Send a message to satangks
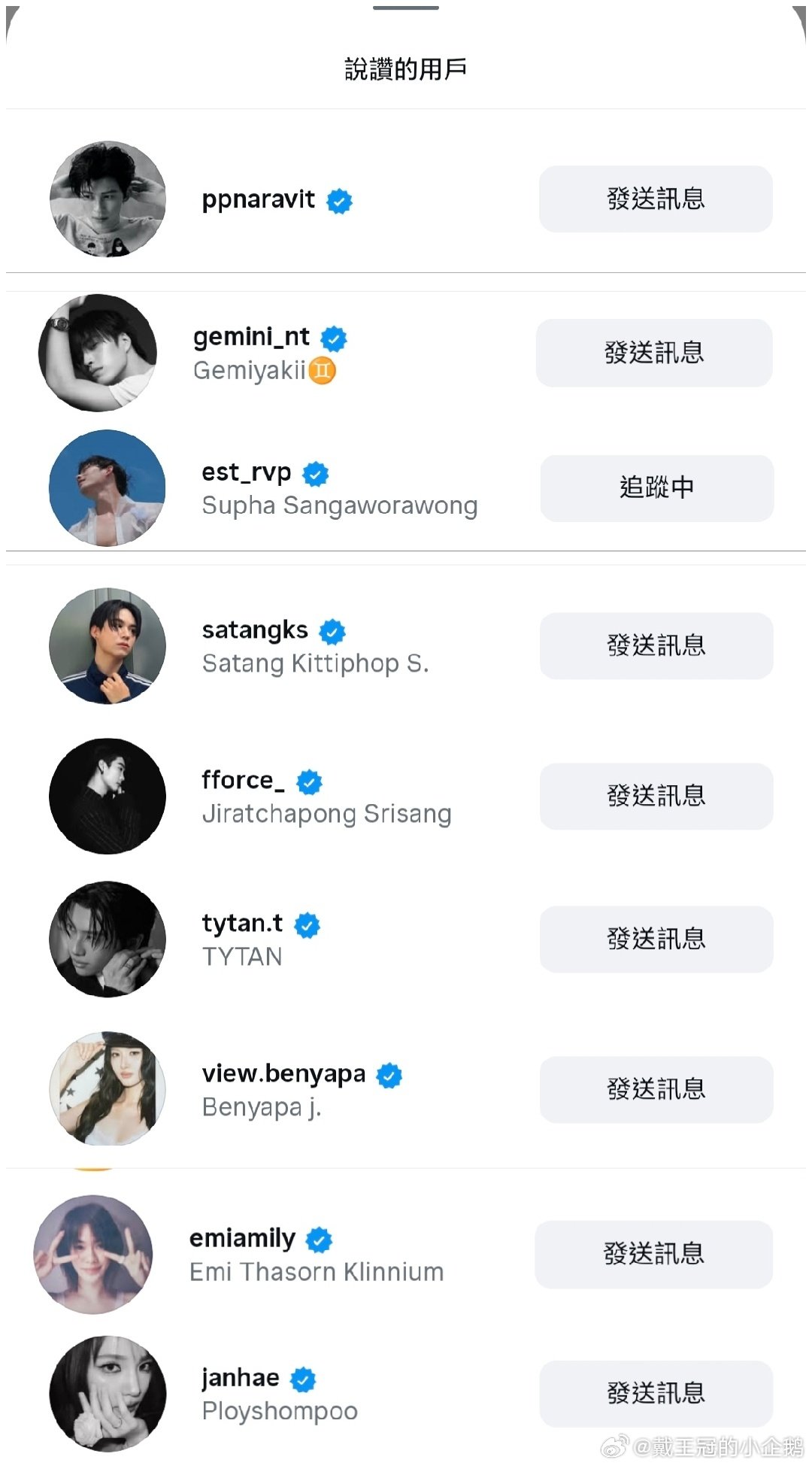Screen dimensions: 812x1466 click(656, 646)
